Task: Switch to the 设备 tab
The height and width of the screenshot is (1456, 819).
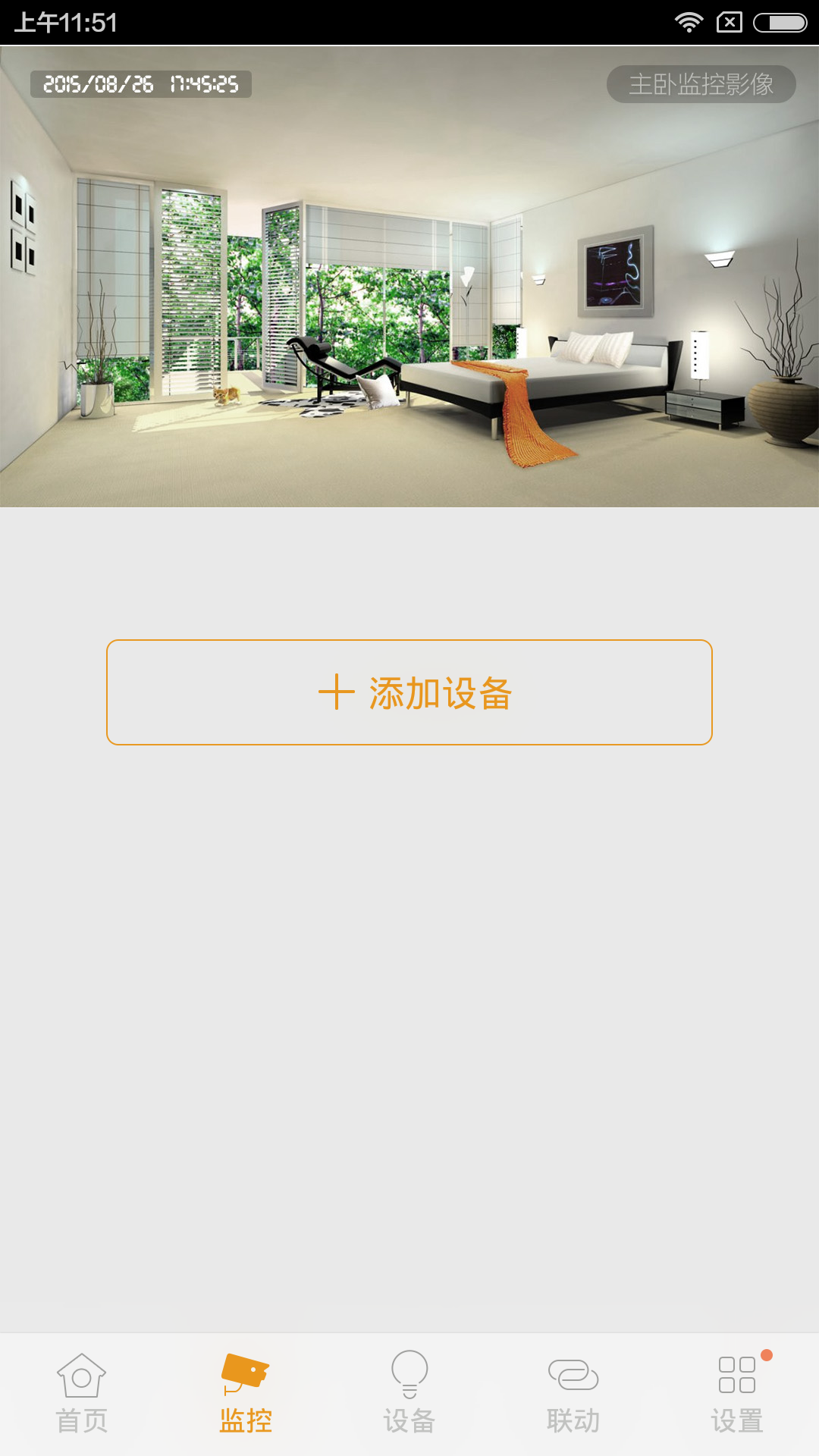Action: pos(409,1394)
